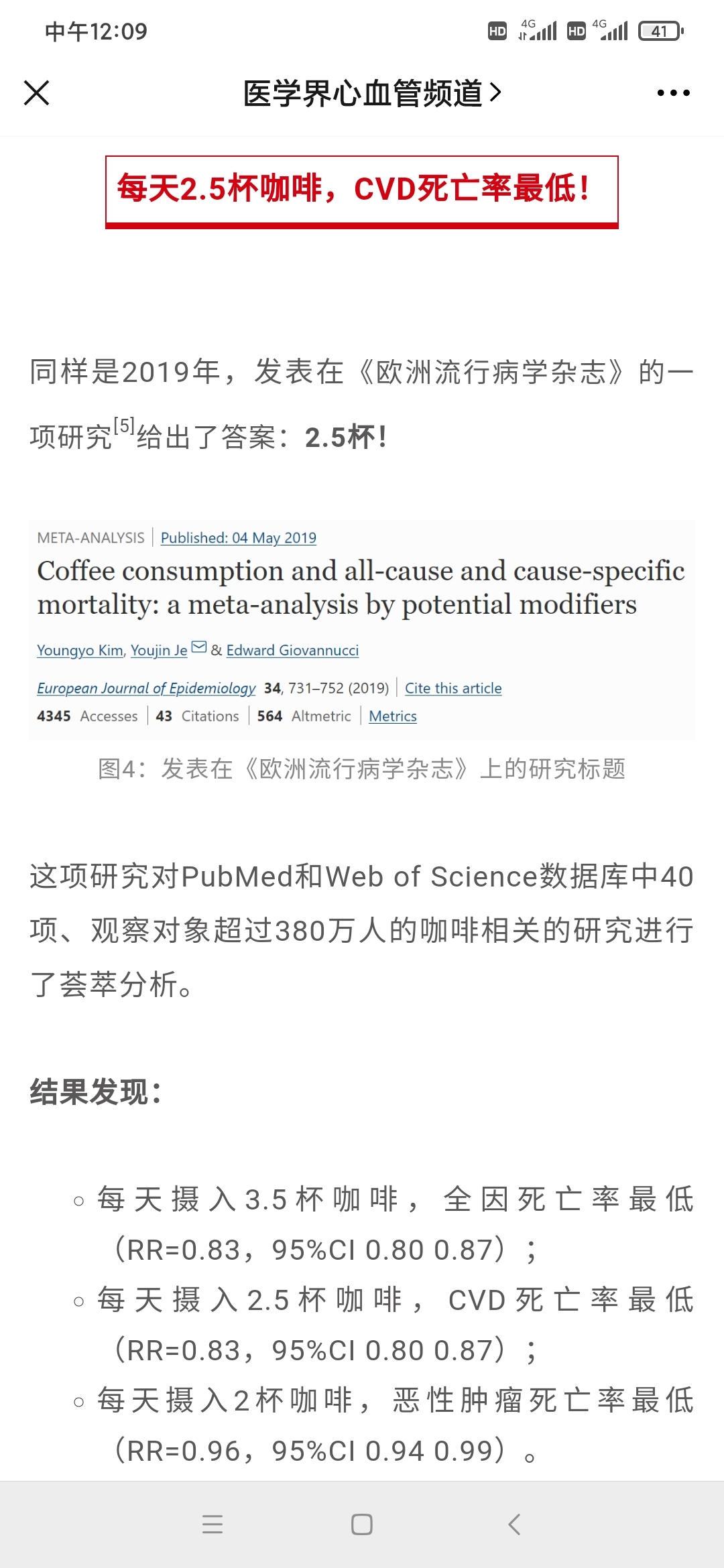Screen dimensions: 724x1568
Task: Go to the home screen
Action: pyautogui.click(x=362, y=1524)
